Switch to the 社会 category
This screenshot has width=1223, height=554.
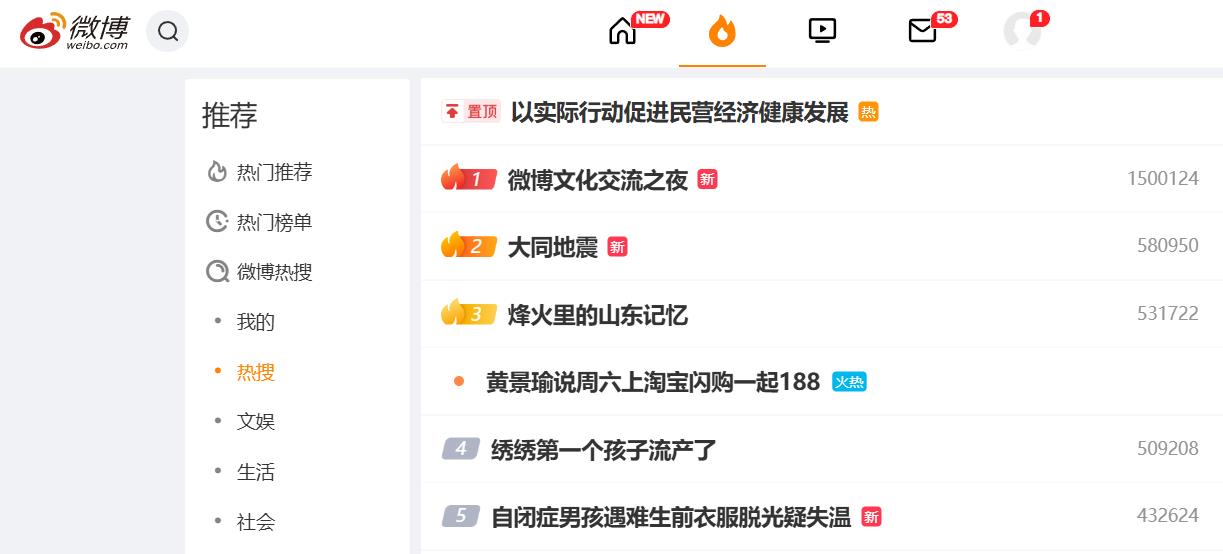tap(256, 522)
